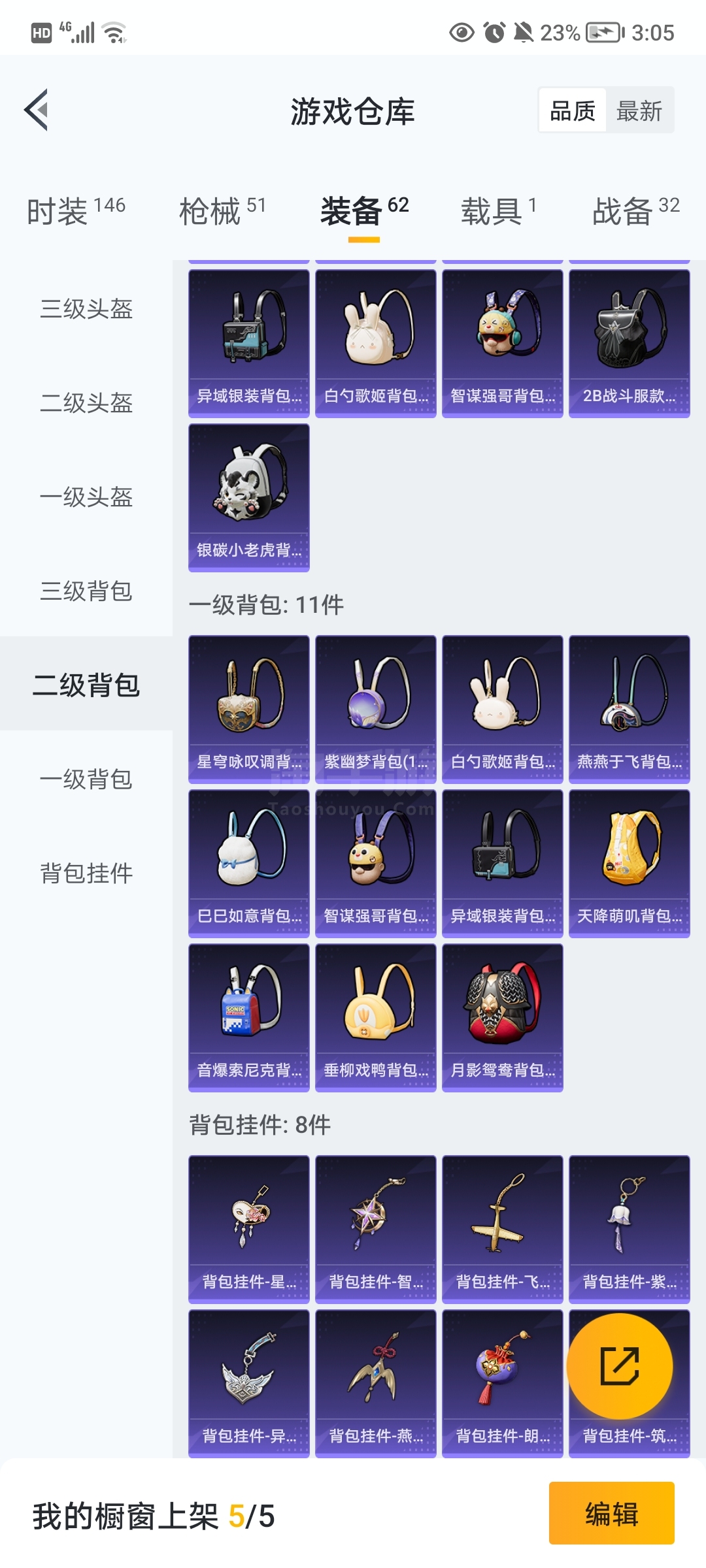Jump to the 一级背包 category
The image size is (706, 1568).
pos(86,779)
